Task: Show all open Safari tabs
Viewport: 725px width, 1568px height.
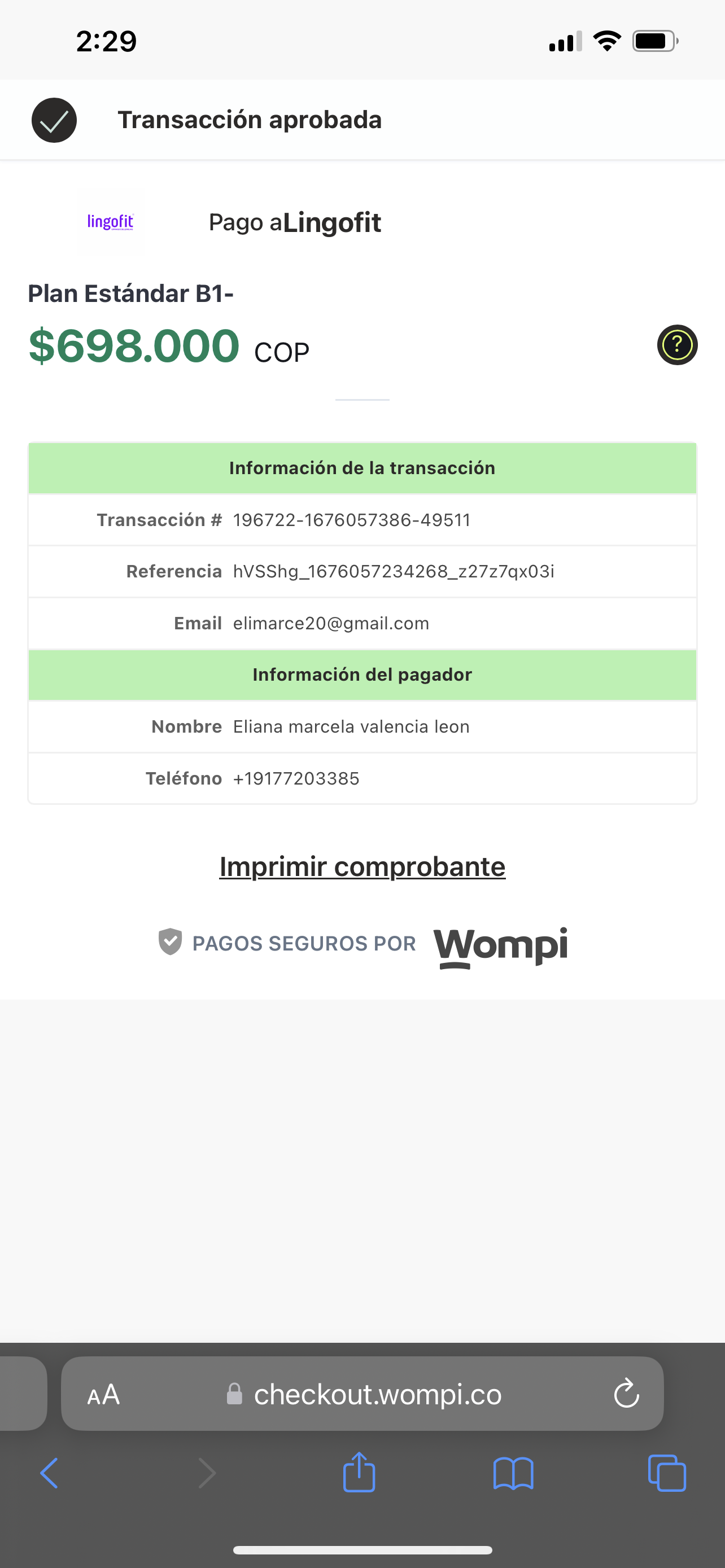Action: pos(667,1473)
